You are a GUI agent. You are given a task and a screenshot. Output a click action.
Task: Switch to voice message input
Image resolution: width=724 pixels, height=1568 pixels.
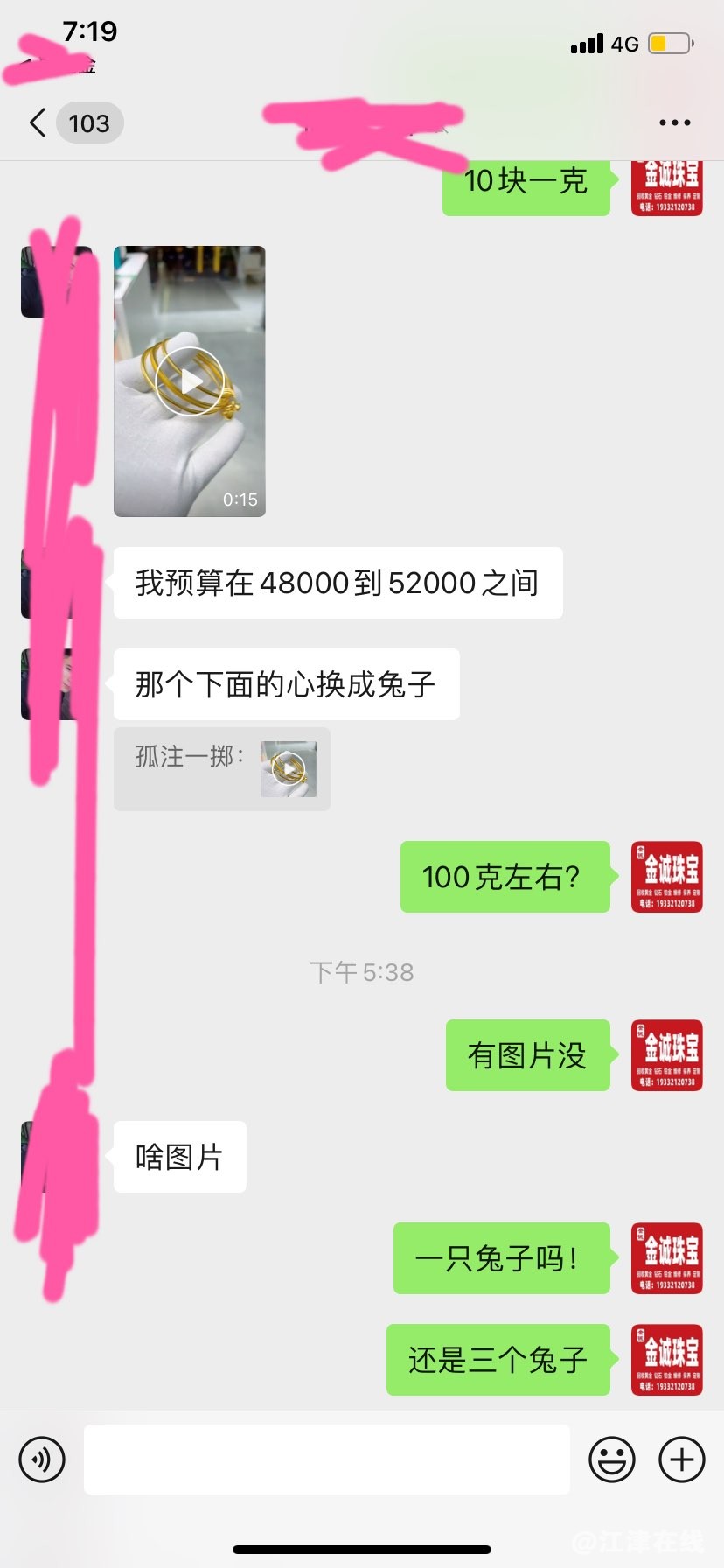(42, 1459)
